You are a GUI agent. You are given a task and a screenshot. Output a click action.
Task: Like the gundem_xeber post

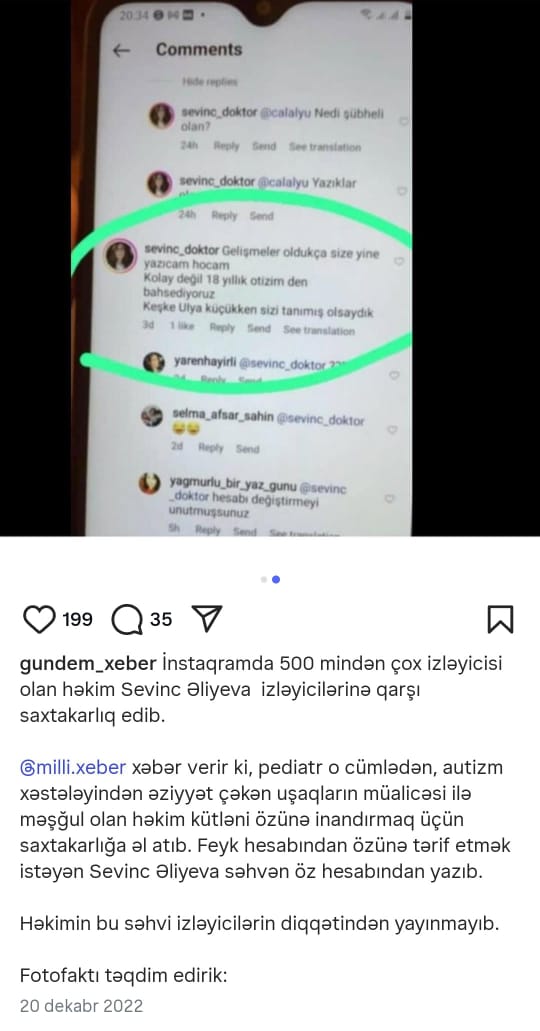pos(39,619)
